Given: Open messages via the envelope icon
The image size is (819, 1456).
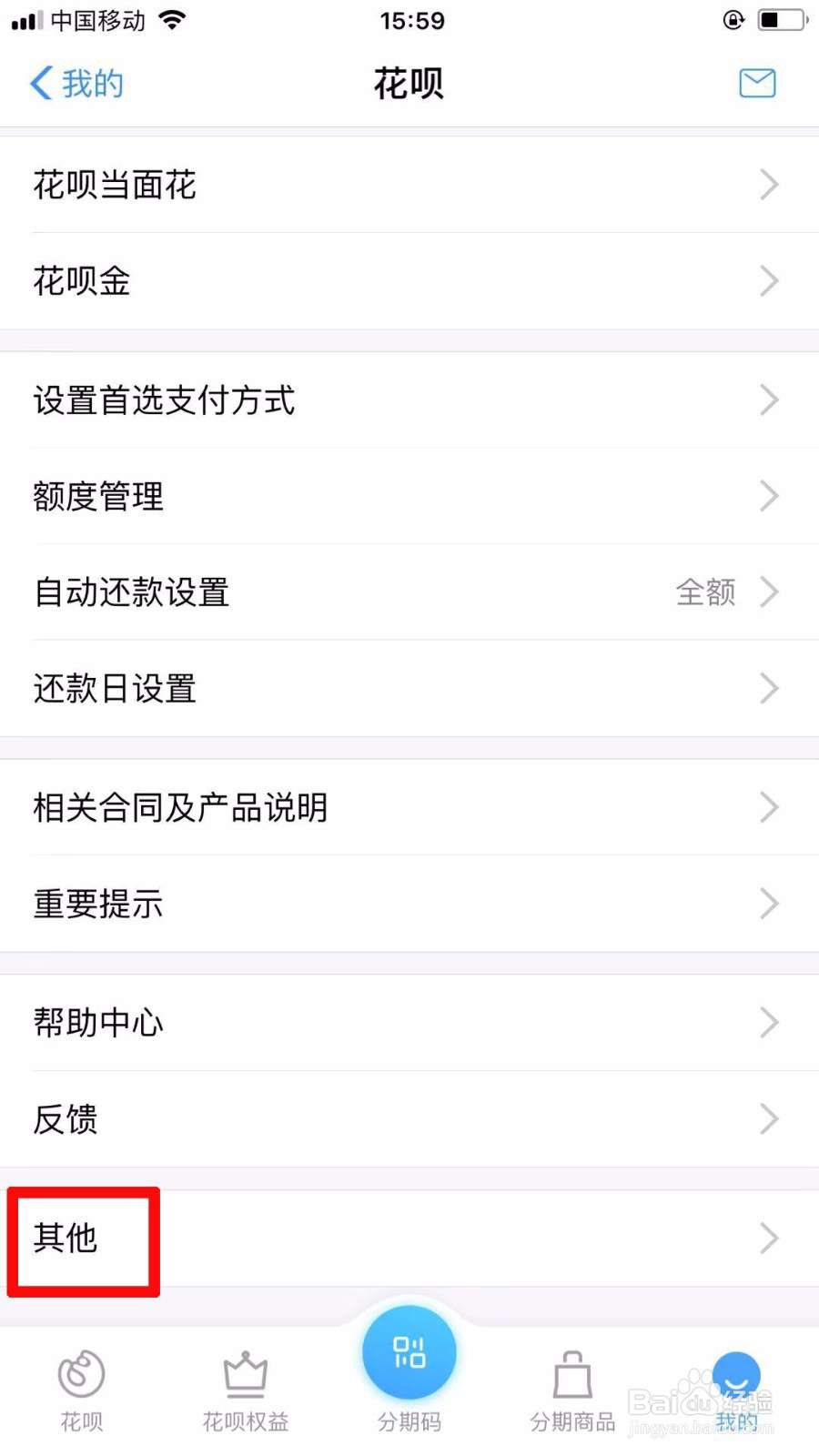Looking at the screenshot, I should pos(757,83).
